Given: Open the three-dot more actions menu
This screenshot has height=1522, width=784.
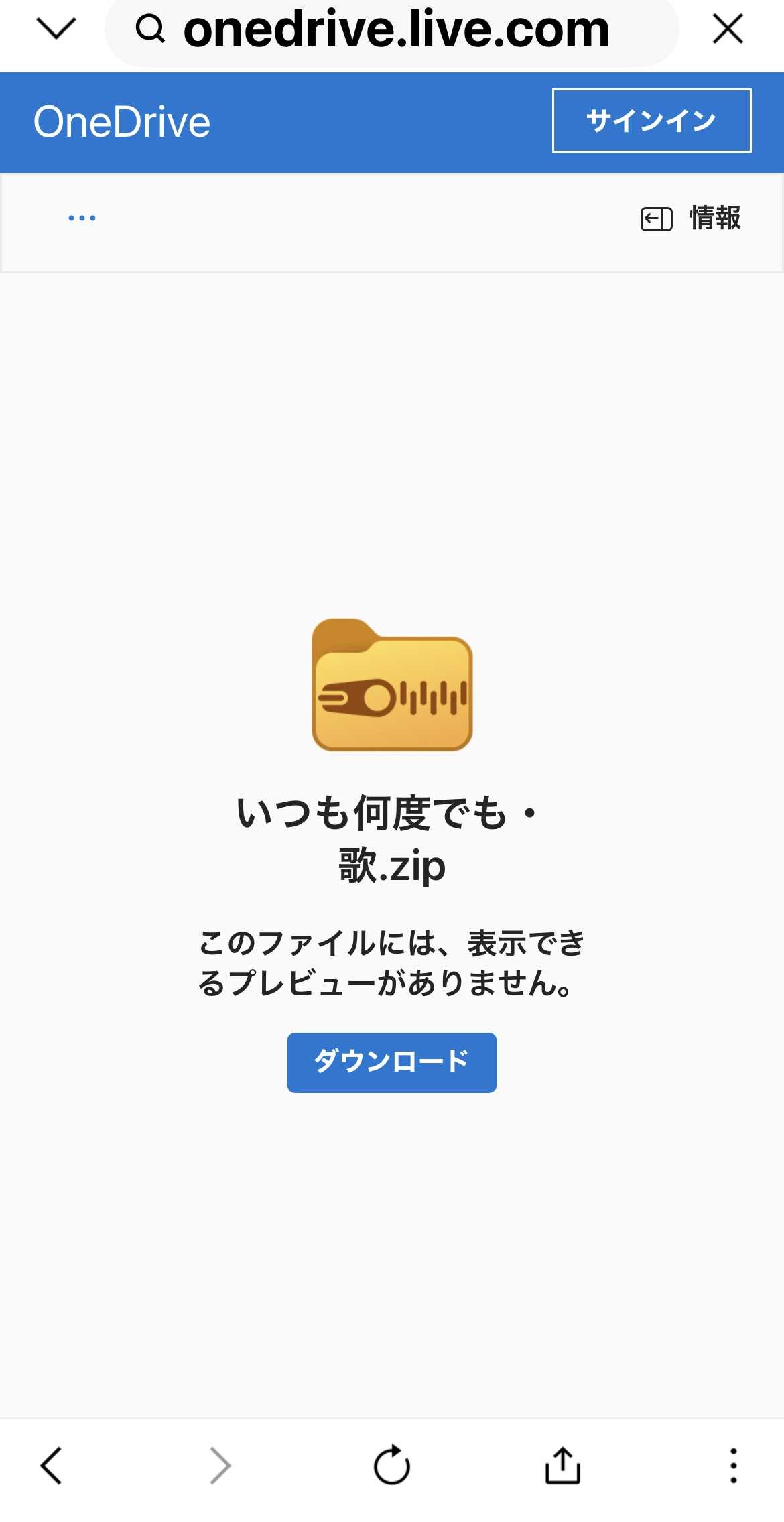Looking at the screenshot, I should tap(82, 218).
